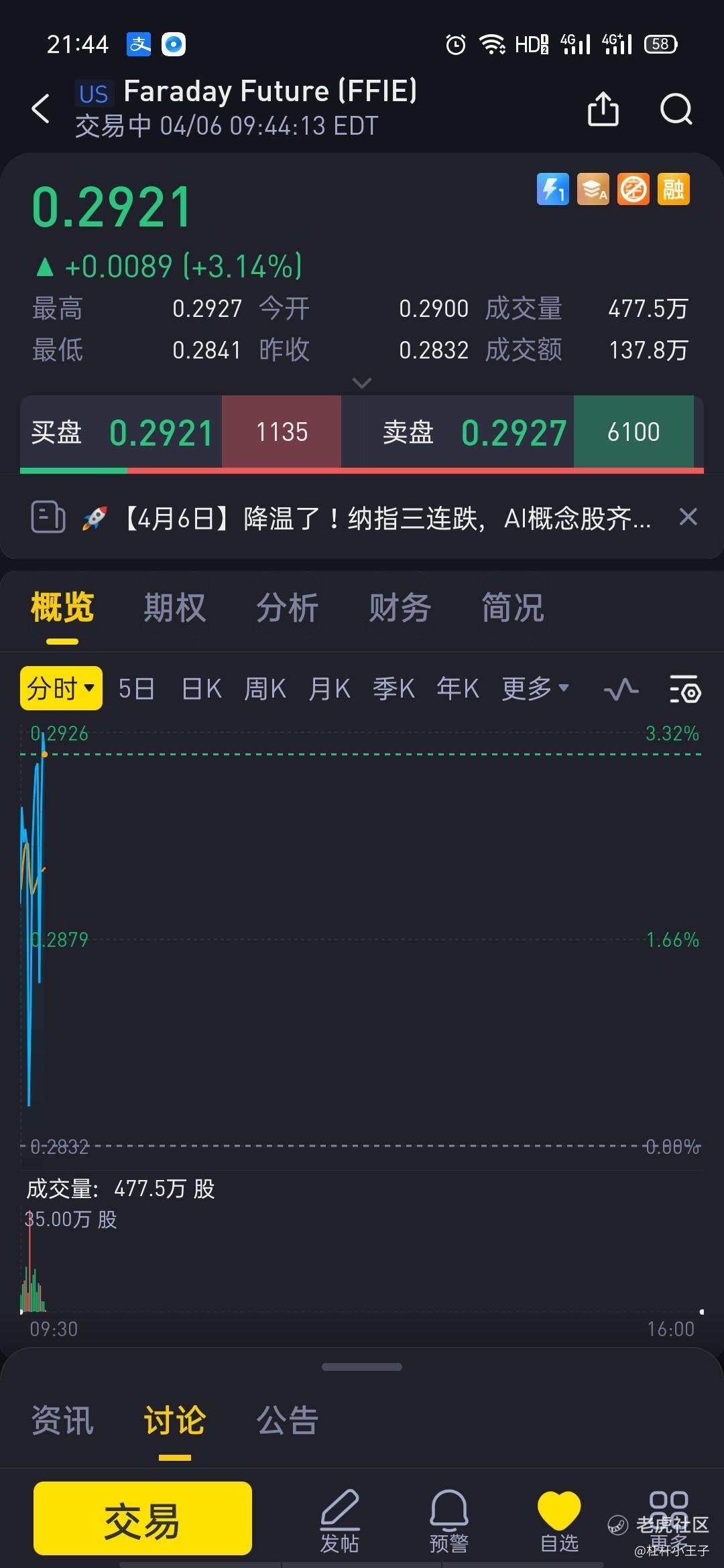Open the 财务 tab

(x=400, y=608)
